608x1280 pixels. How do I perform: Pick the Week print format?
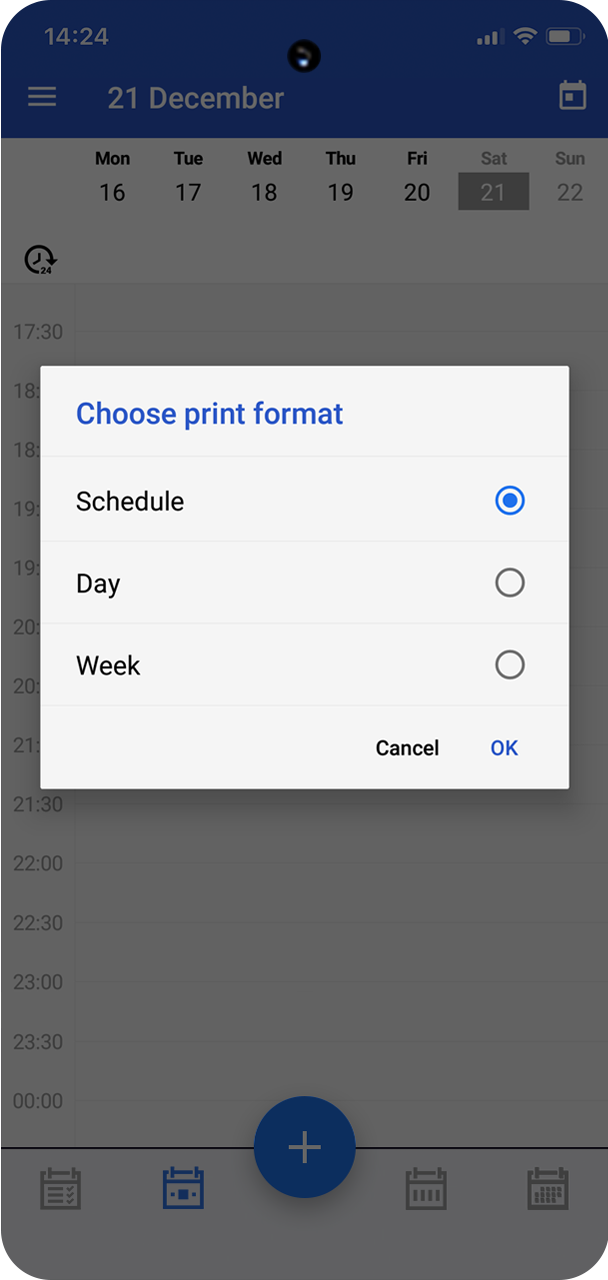pos(304,665)
